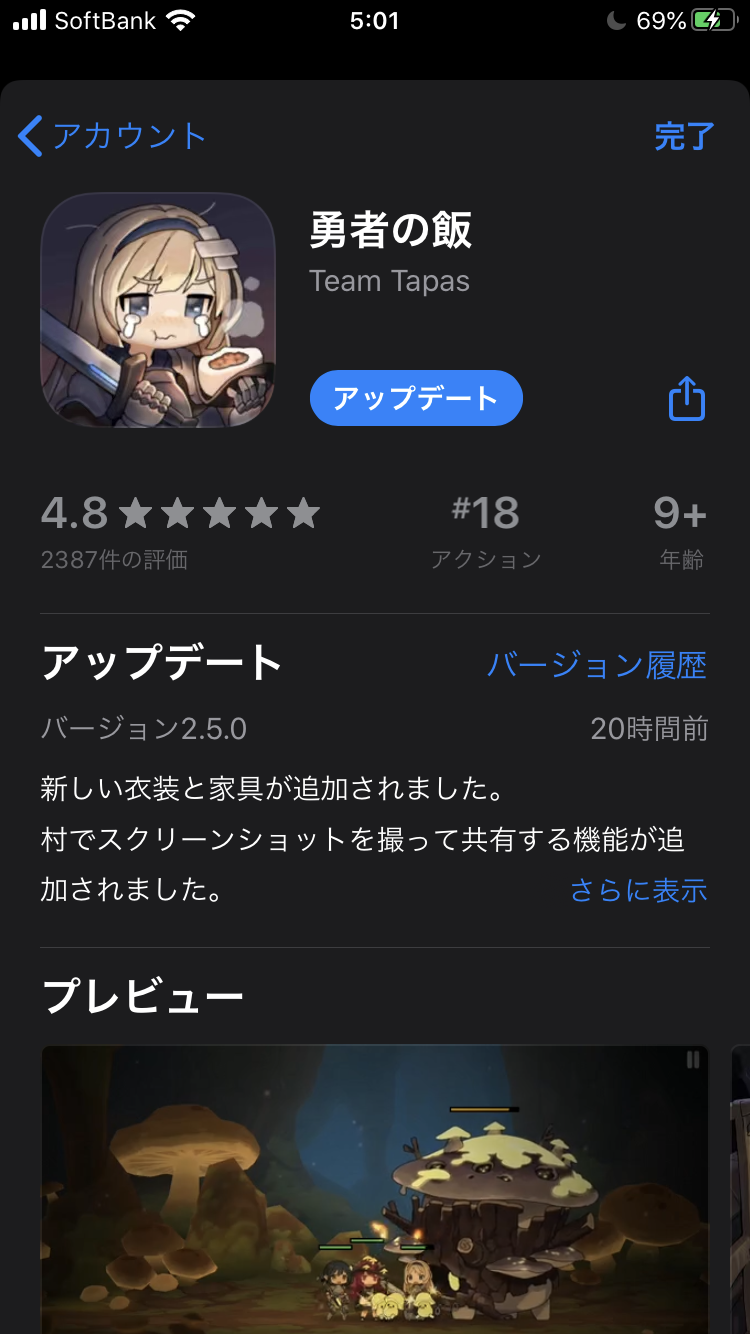Screen dimensions: 750x1334
Task: Tap 完了 to close the app page
Action: click(x=684, y=136)
